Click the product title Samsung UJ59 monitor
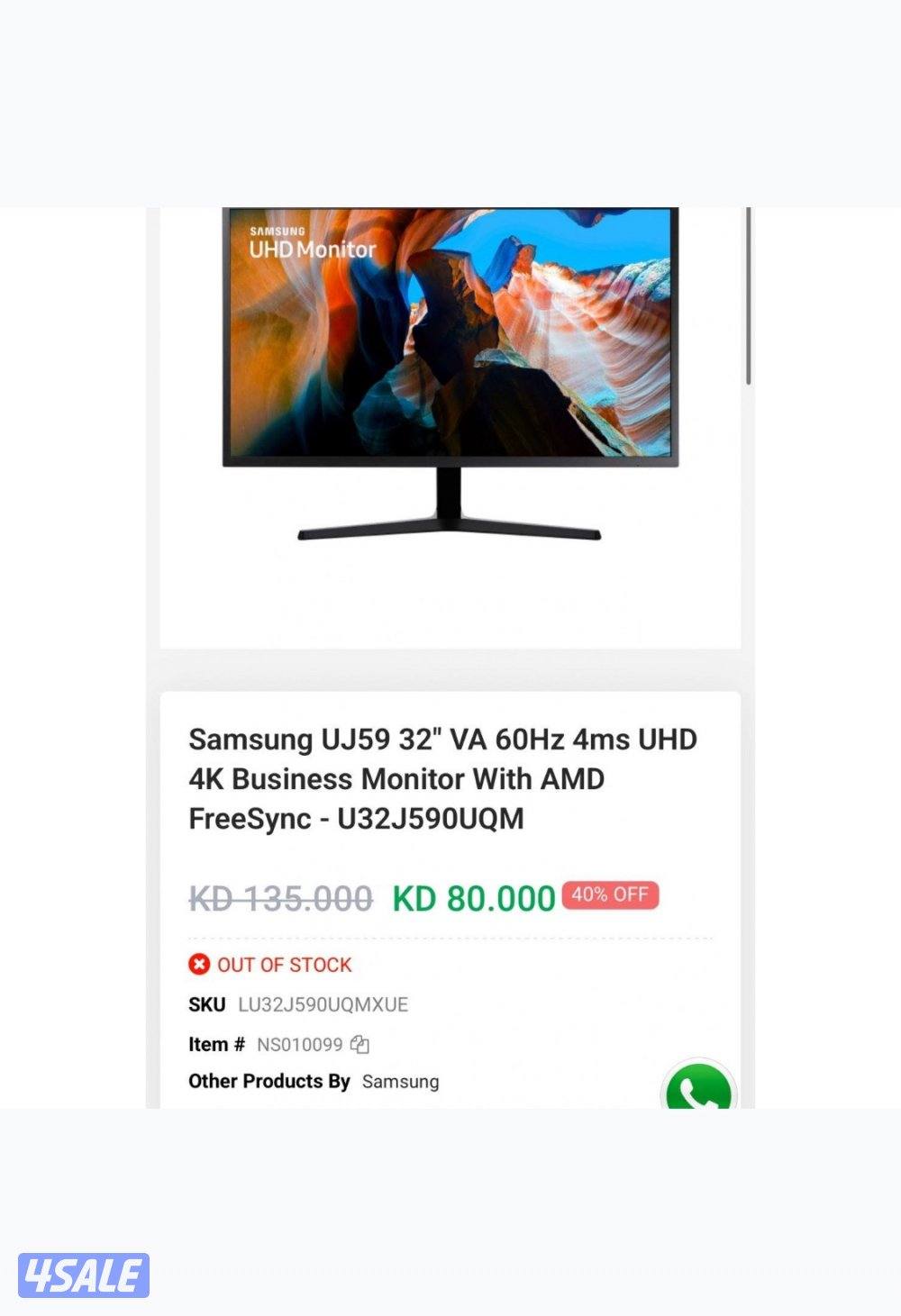Screen dimensions: 901x1316 [441, 779]
